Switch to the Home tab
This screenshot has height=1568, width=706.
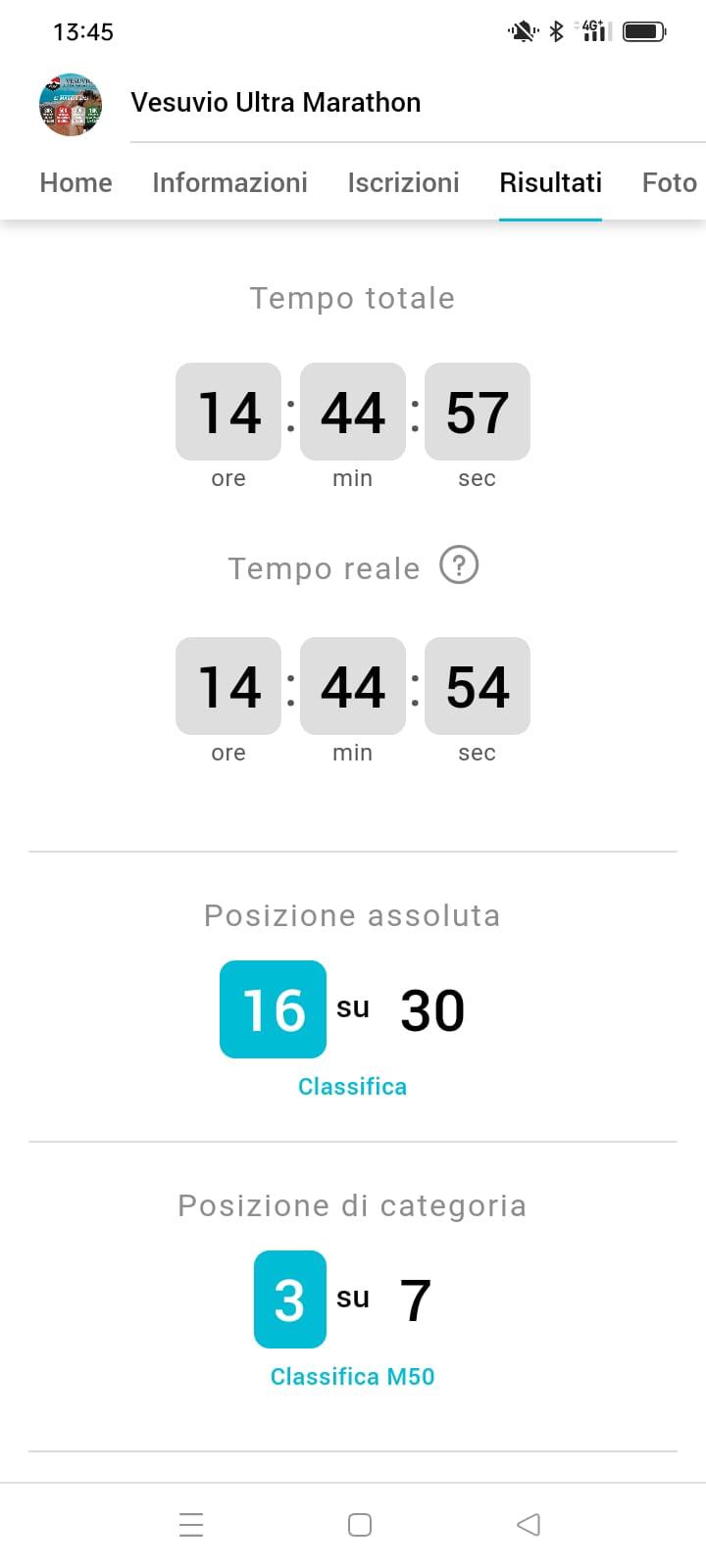click(x=76, y=182)
